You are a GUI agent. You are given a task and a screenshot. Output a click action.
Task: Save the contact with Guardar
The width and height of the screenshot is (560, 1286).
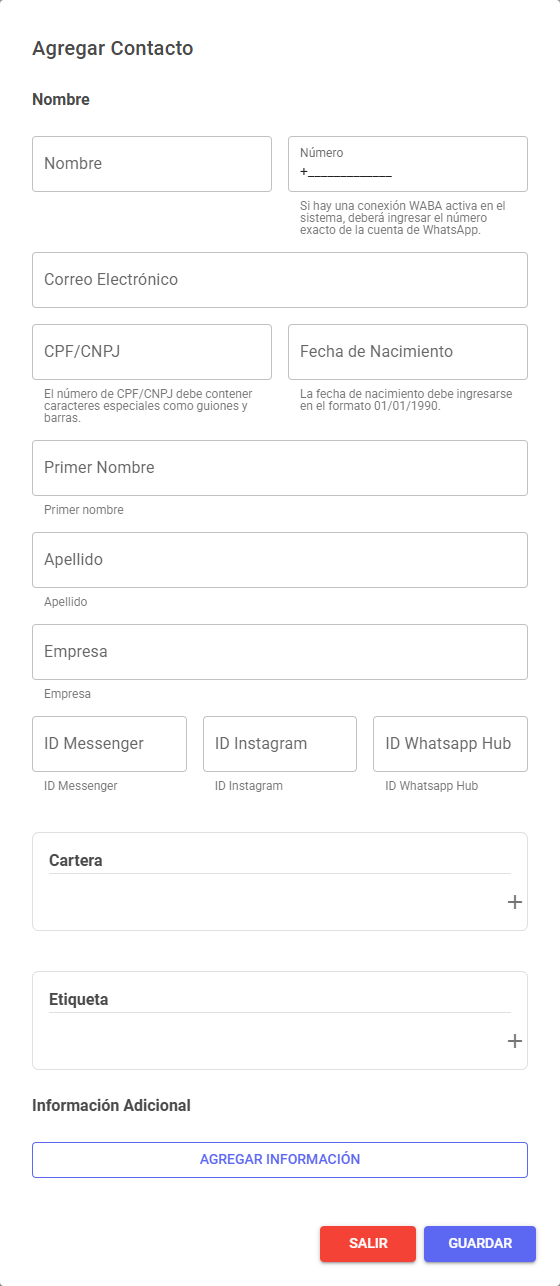(x=480, y=1244)
